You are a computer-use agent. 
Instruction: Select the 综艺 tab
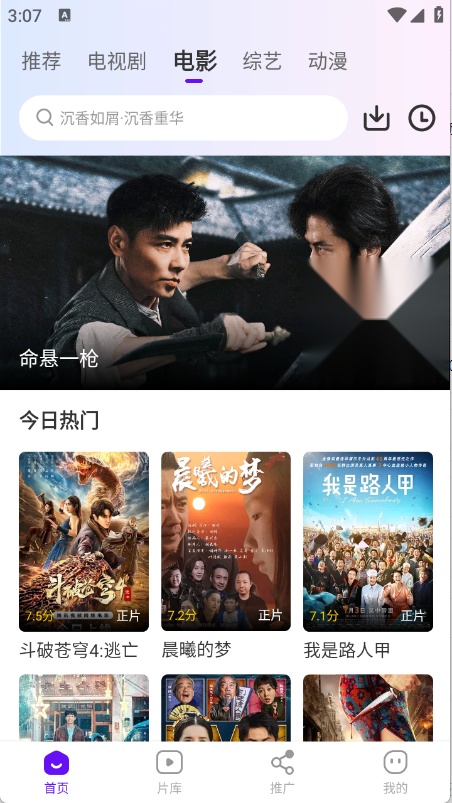pos(262,61)
